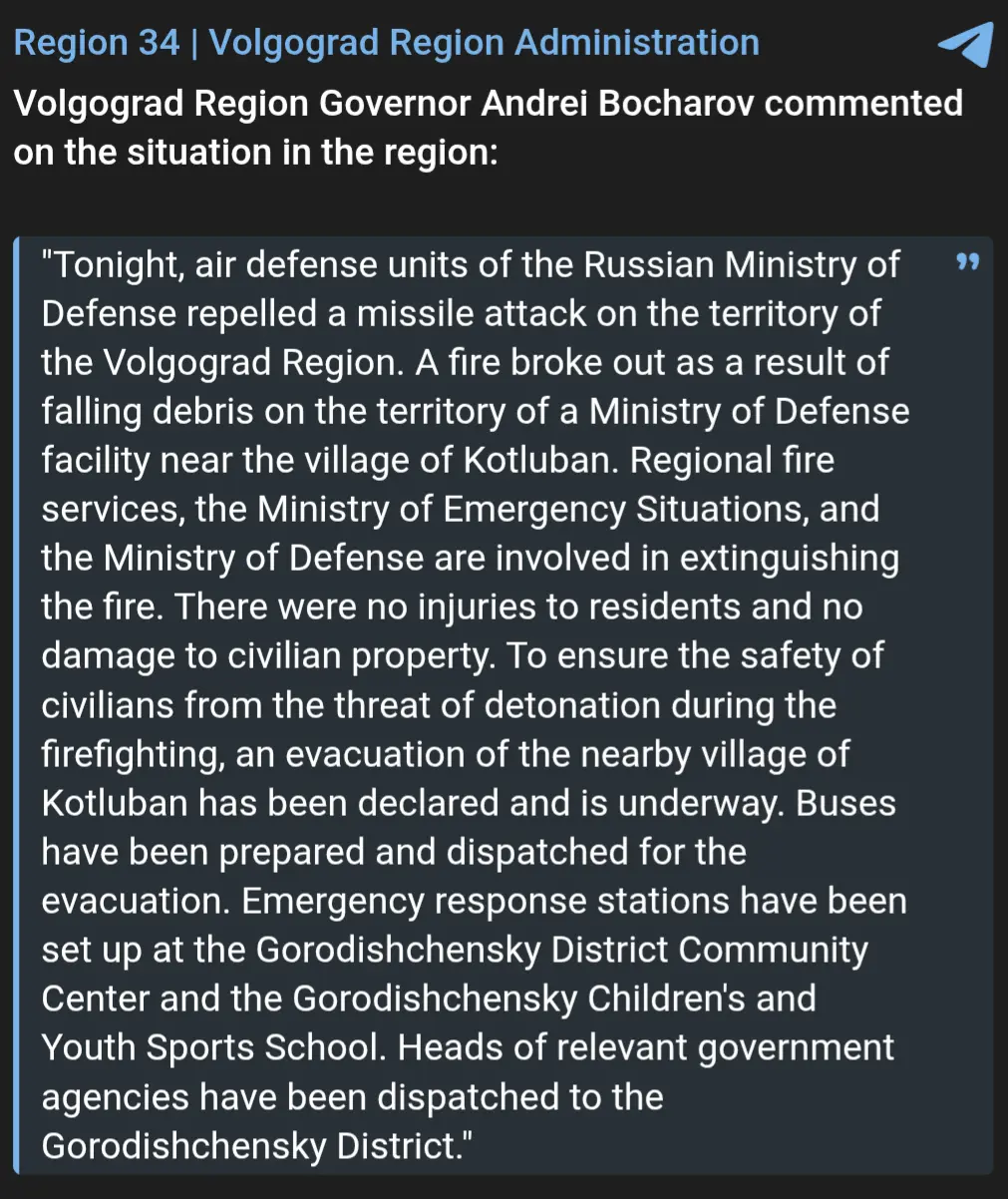Screen dimensions: 1008x1199
Task: Open the quoted Bocharov statement block
Action: tap(504, 704)
